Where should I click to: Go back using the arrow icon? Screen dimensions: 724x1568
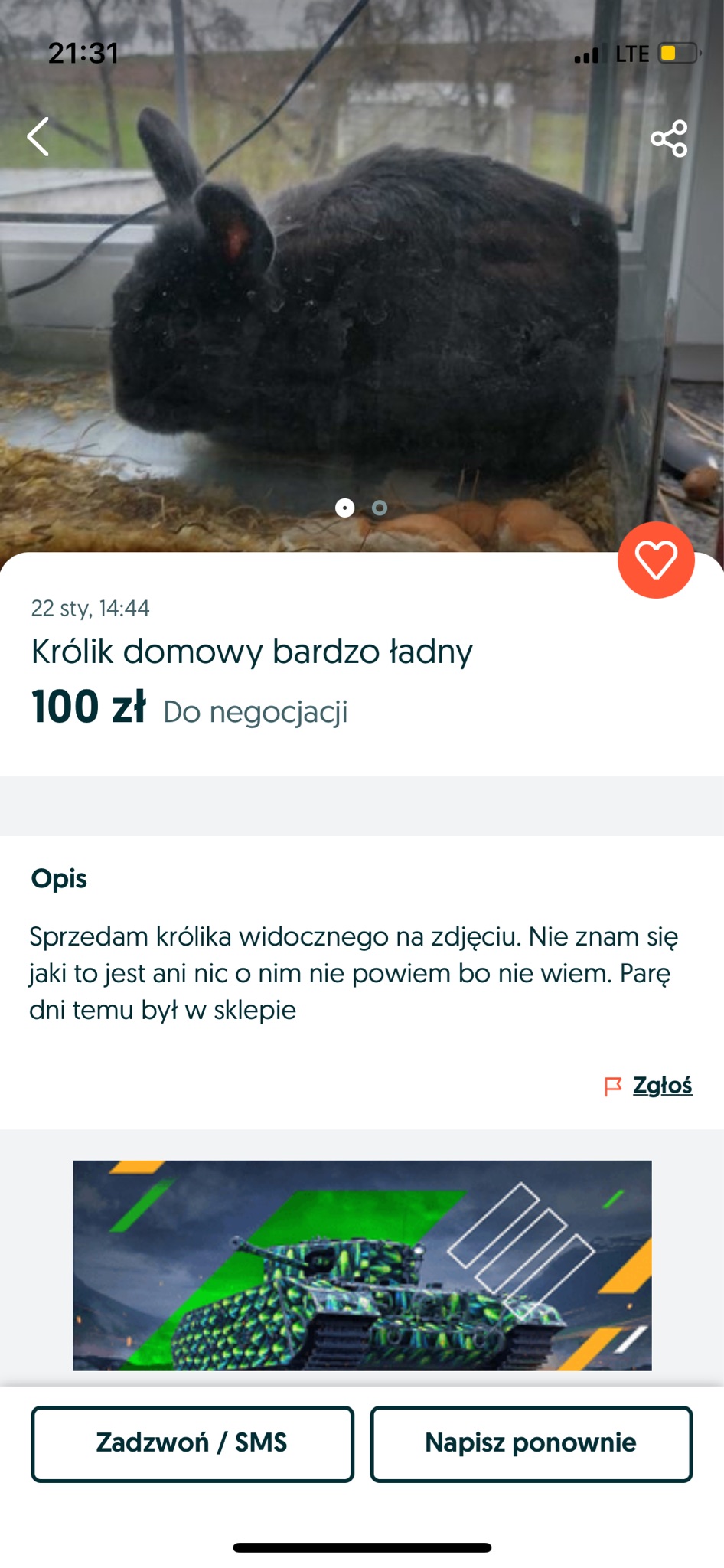38,137
